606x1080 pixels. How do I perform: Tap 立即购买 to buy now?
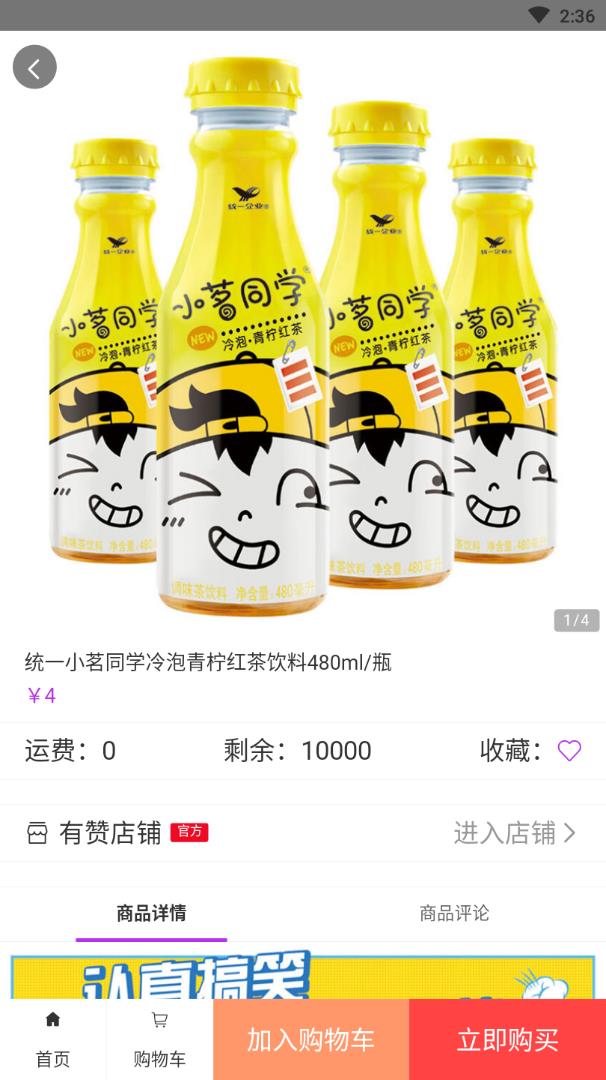point(507,1039)
